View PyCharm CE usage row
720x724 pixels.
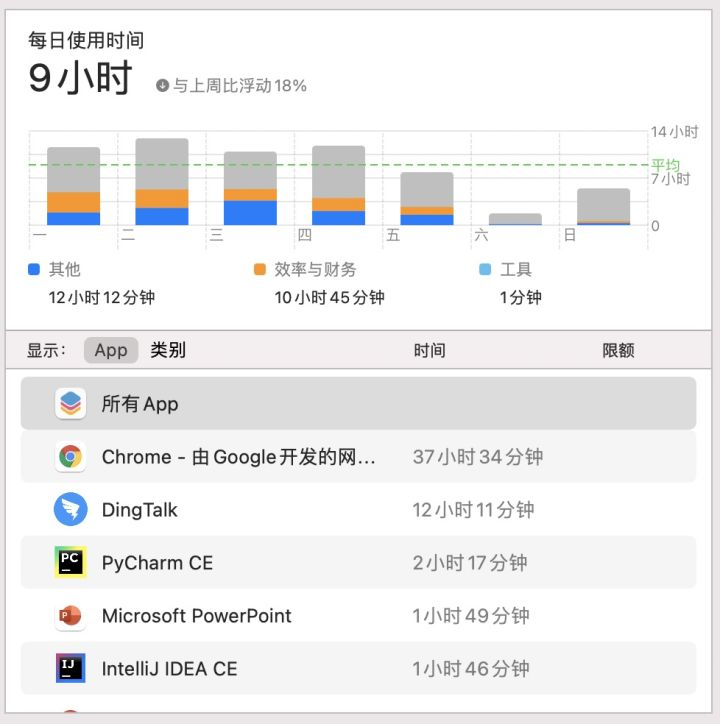(x=357, y=563)
